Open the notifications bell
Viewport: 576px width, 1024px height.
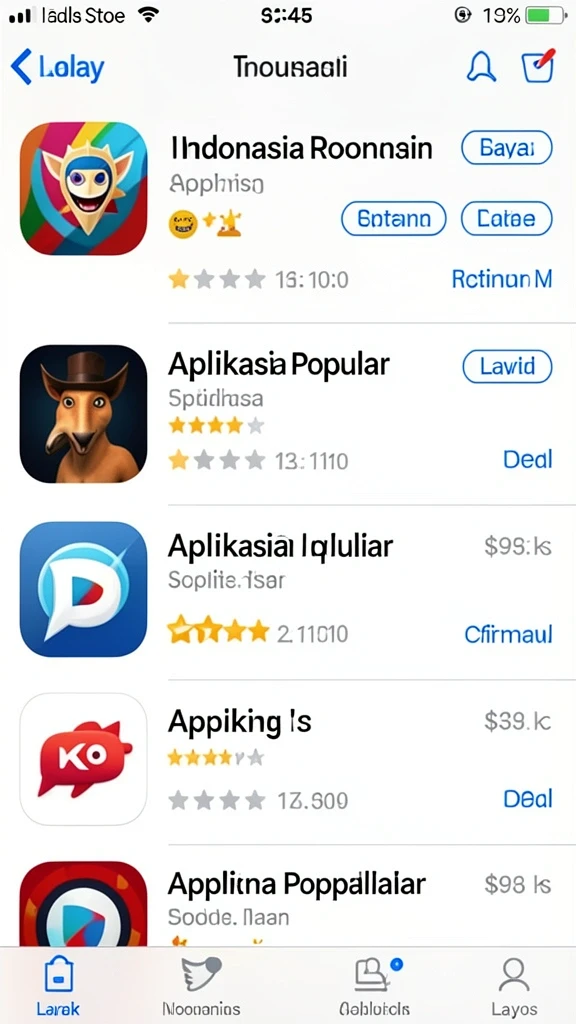coord(481,67)
